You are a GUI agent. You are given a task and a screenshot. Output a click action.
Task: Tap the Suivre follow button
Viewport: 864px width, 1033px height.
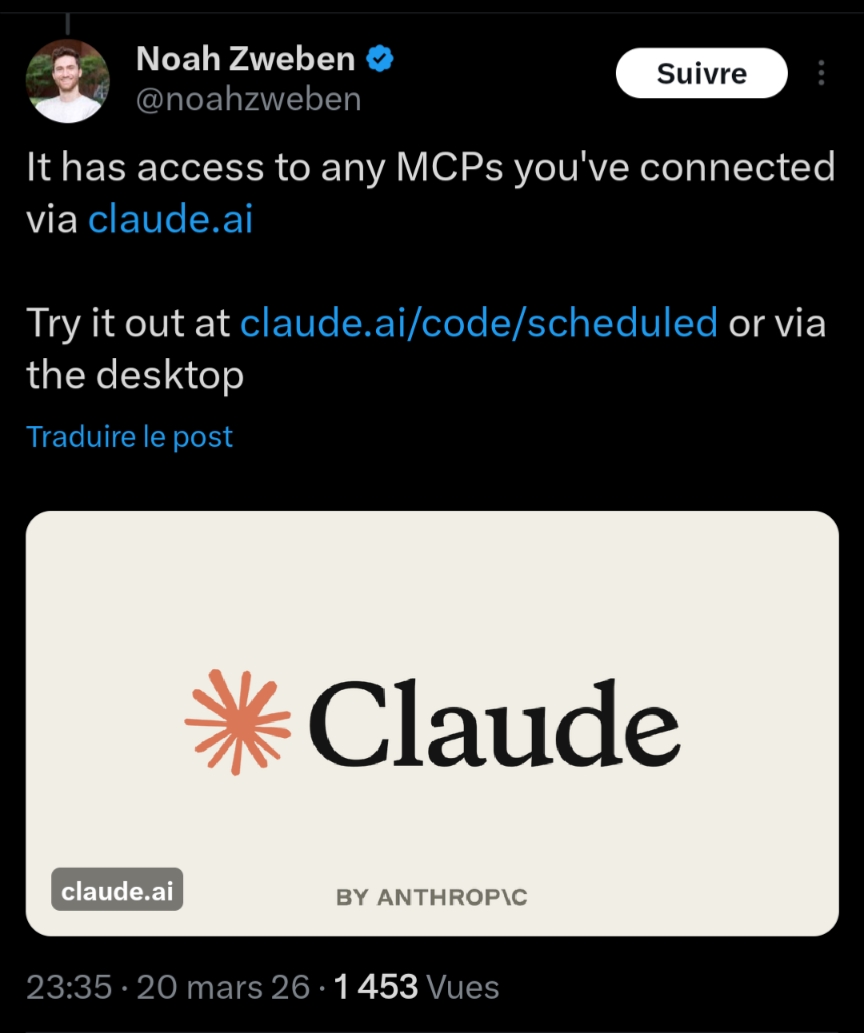701,74
